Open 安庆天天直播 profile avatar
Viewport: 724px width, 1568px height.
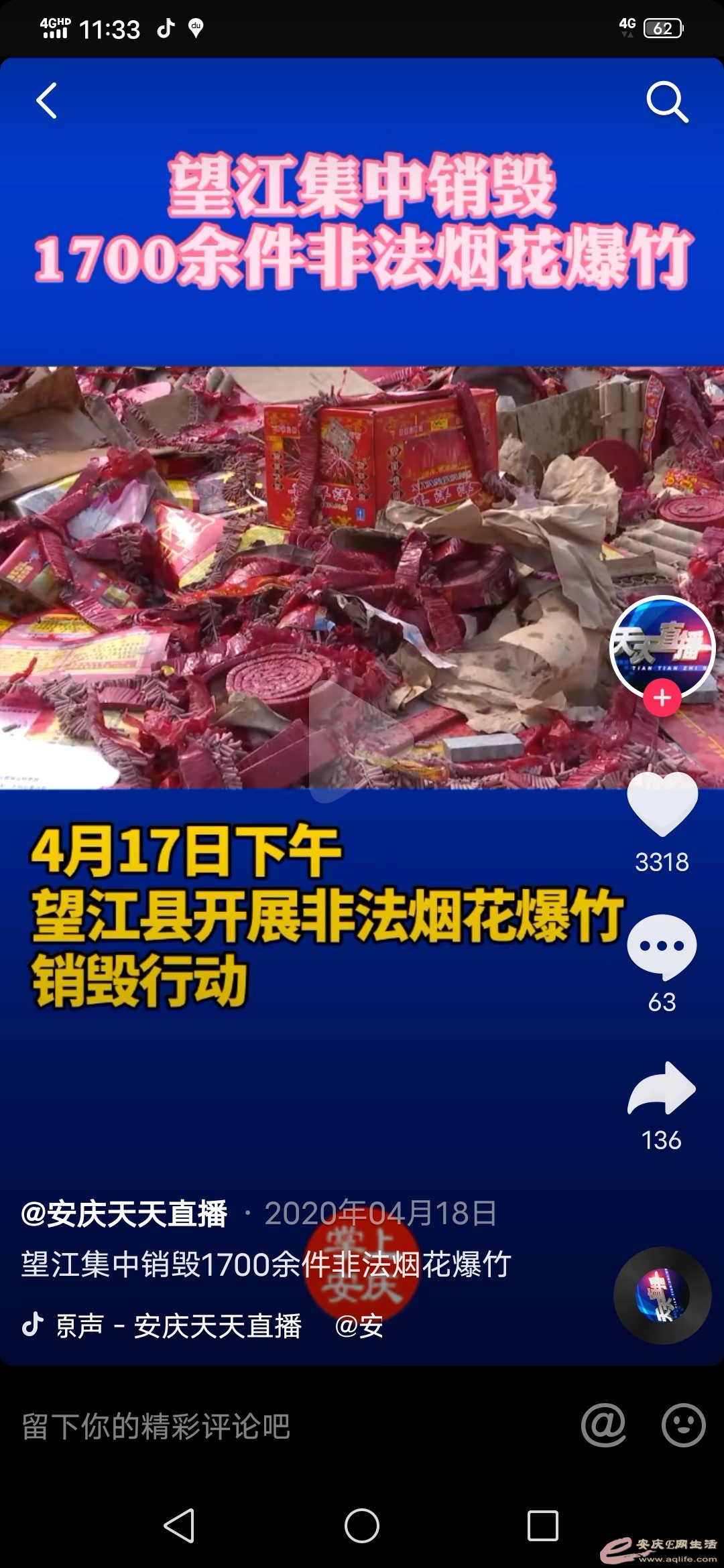662,645
